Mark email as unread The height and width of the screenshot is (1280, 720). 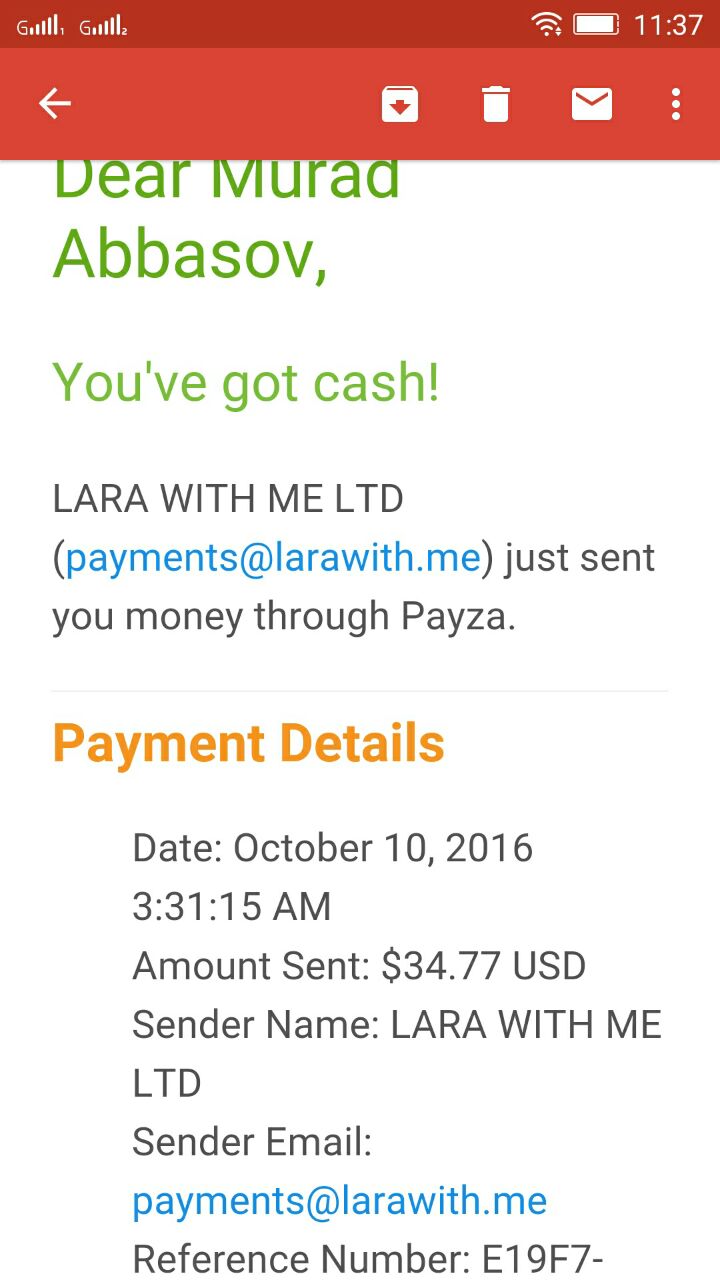tap(592, 104)
